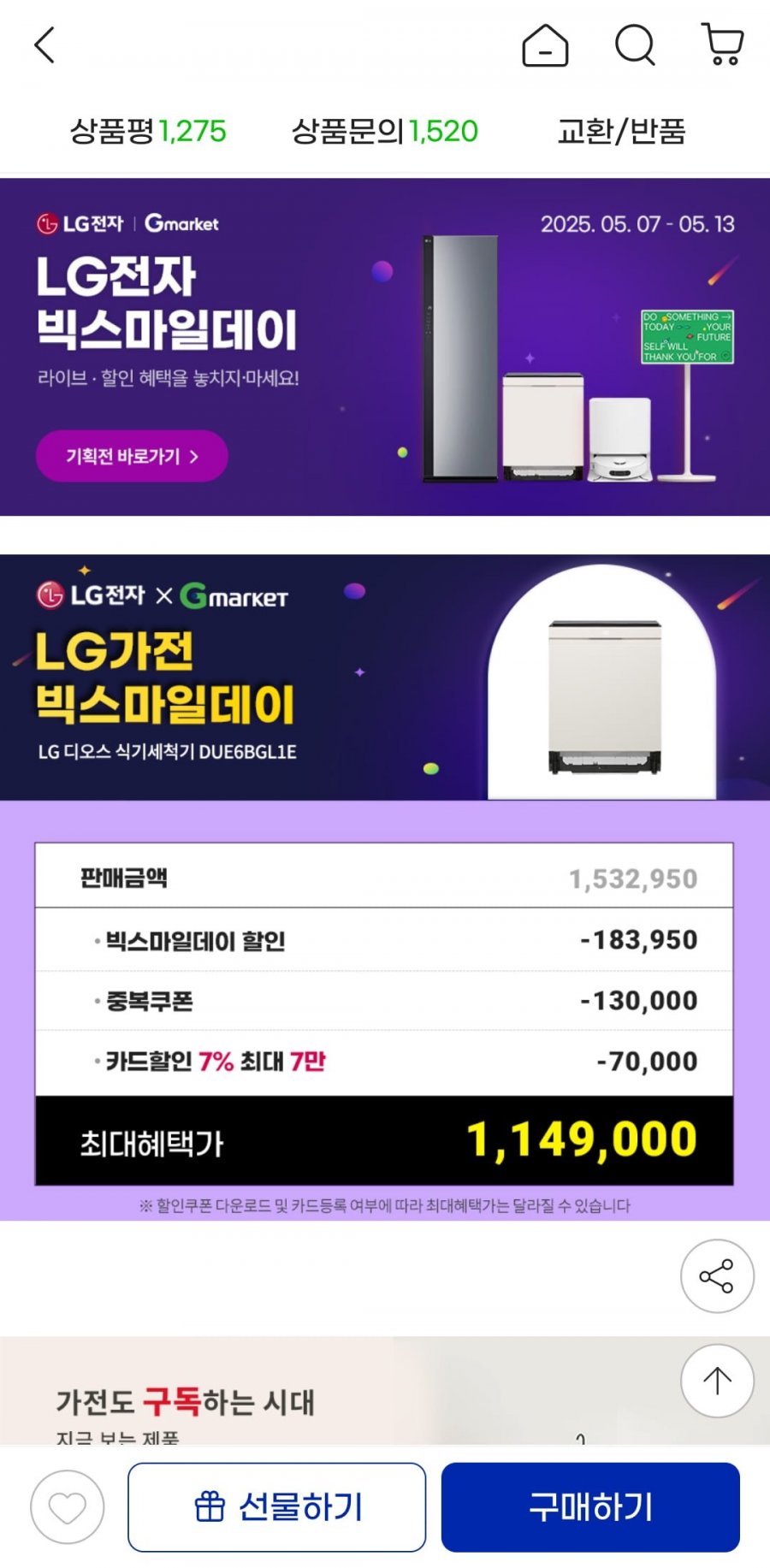Switch to the 교환/반품 tab
Viewport: 770px width, 1568px height.
tap(621, 131)
